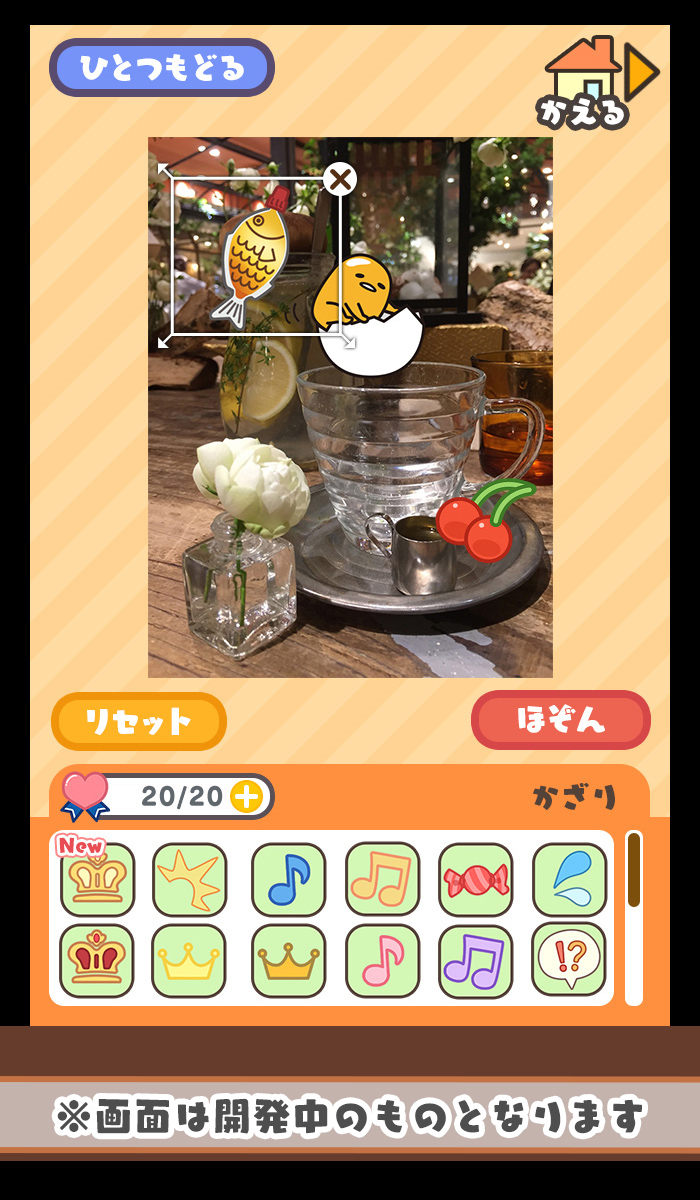This screenshot has height=1200, width=700.
Task: Pick the red jeweled crown sticker
Action: point(97,960)
